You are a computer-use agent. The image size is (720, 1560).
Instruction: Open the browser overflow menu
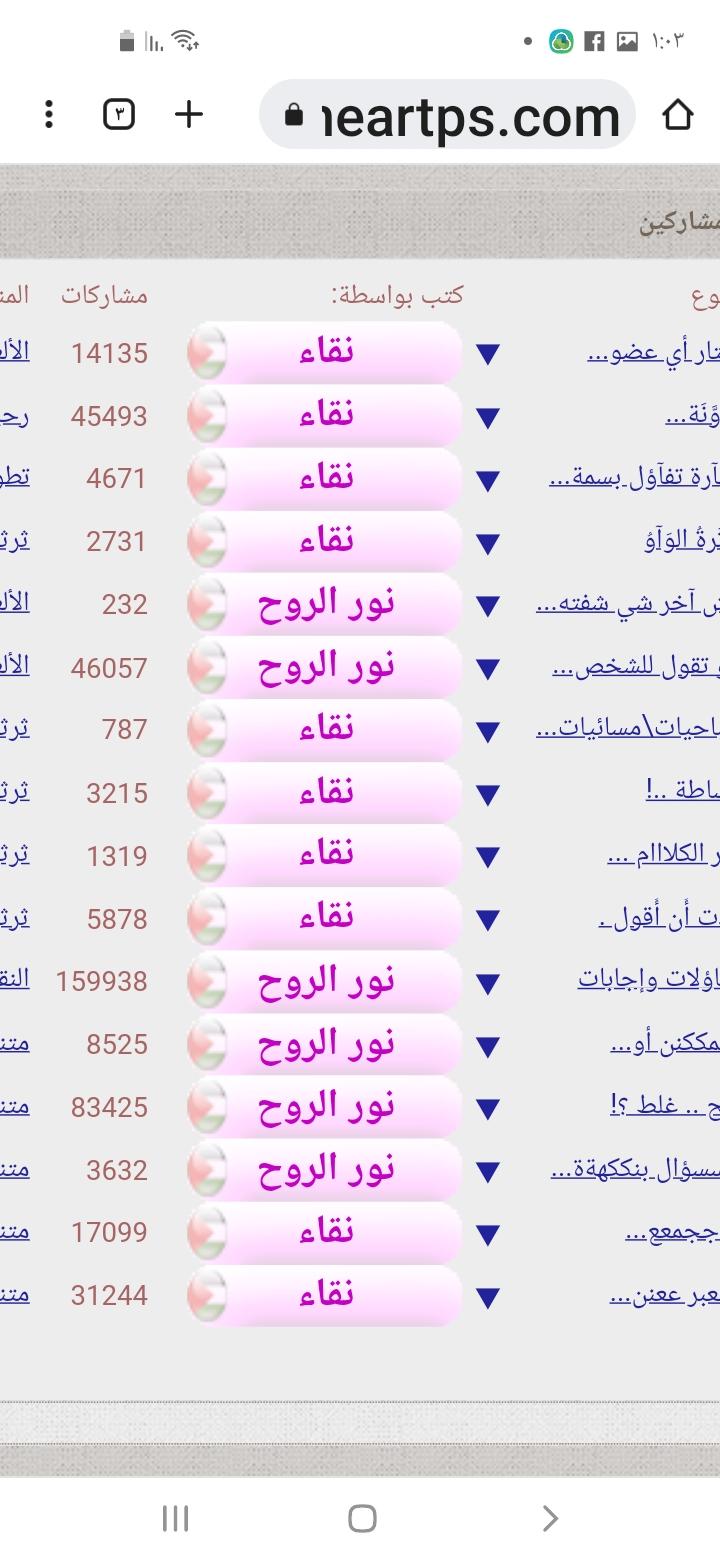pos(48,114)
